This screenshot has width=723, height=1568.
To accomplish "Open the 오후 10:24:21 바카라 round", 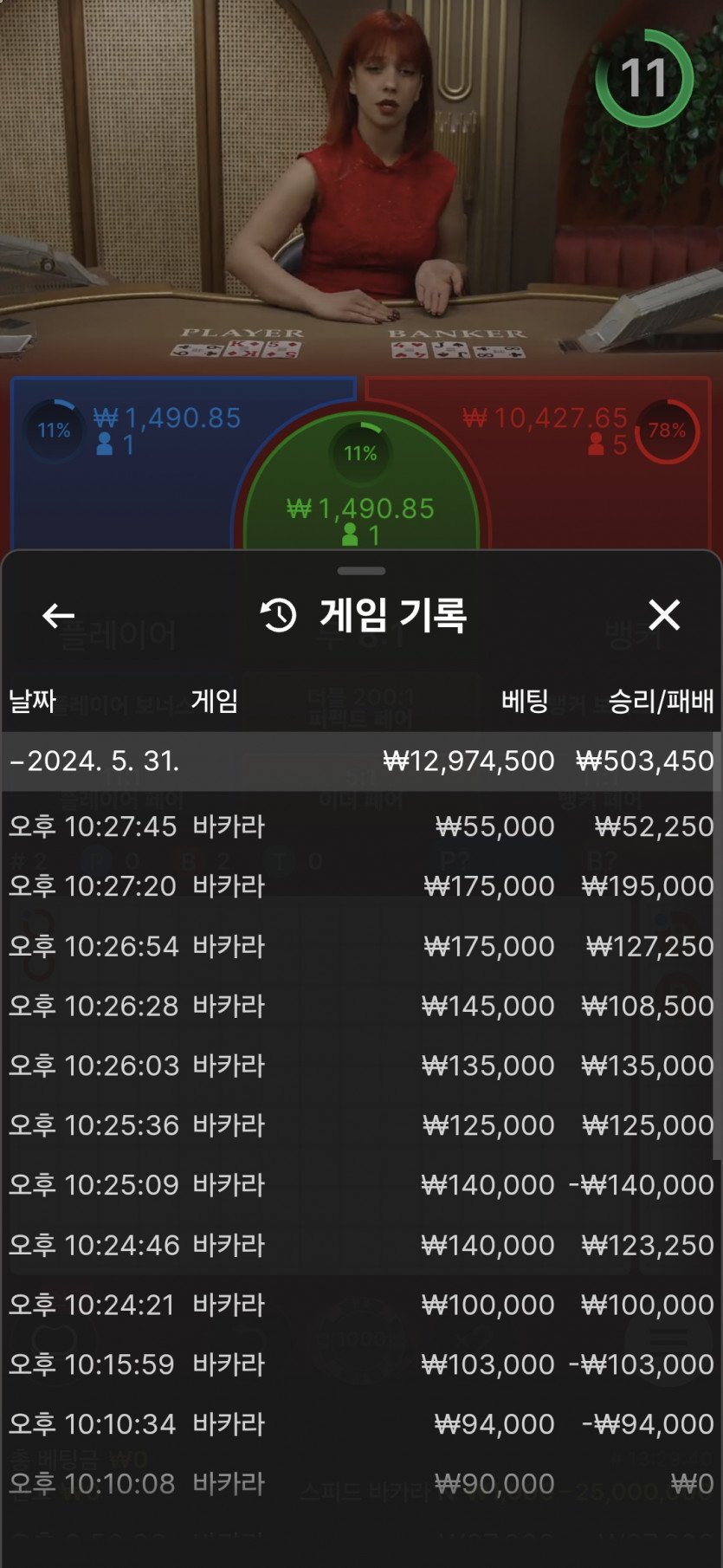I will 360,1305.
